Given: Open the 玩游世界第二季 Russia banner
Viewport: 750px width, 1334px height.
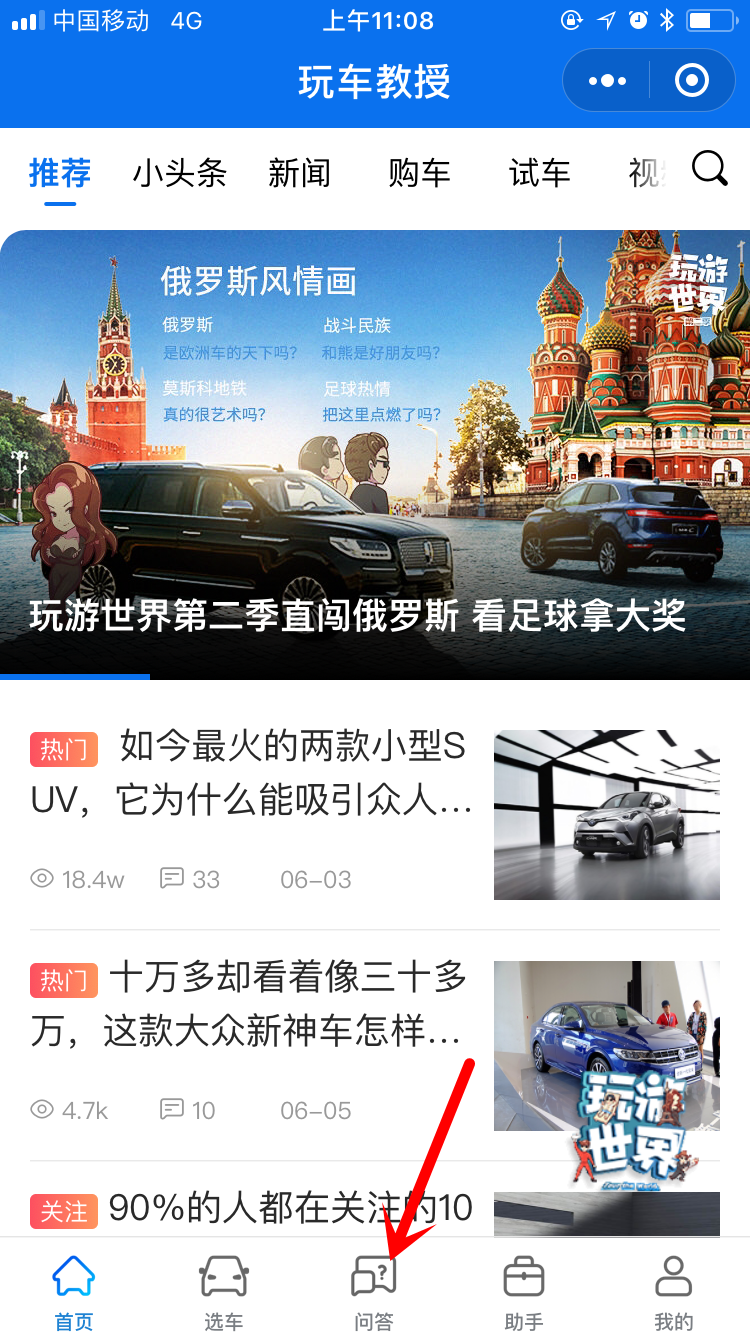Looking at the screenshot, I should pyautogui.click(x=375, y=455).
